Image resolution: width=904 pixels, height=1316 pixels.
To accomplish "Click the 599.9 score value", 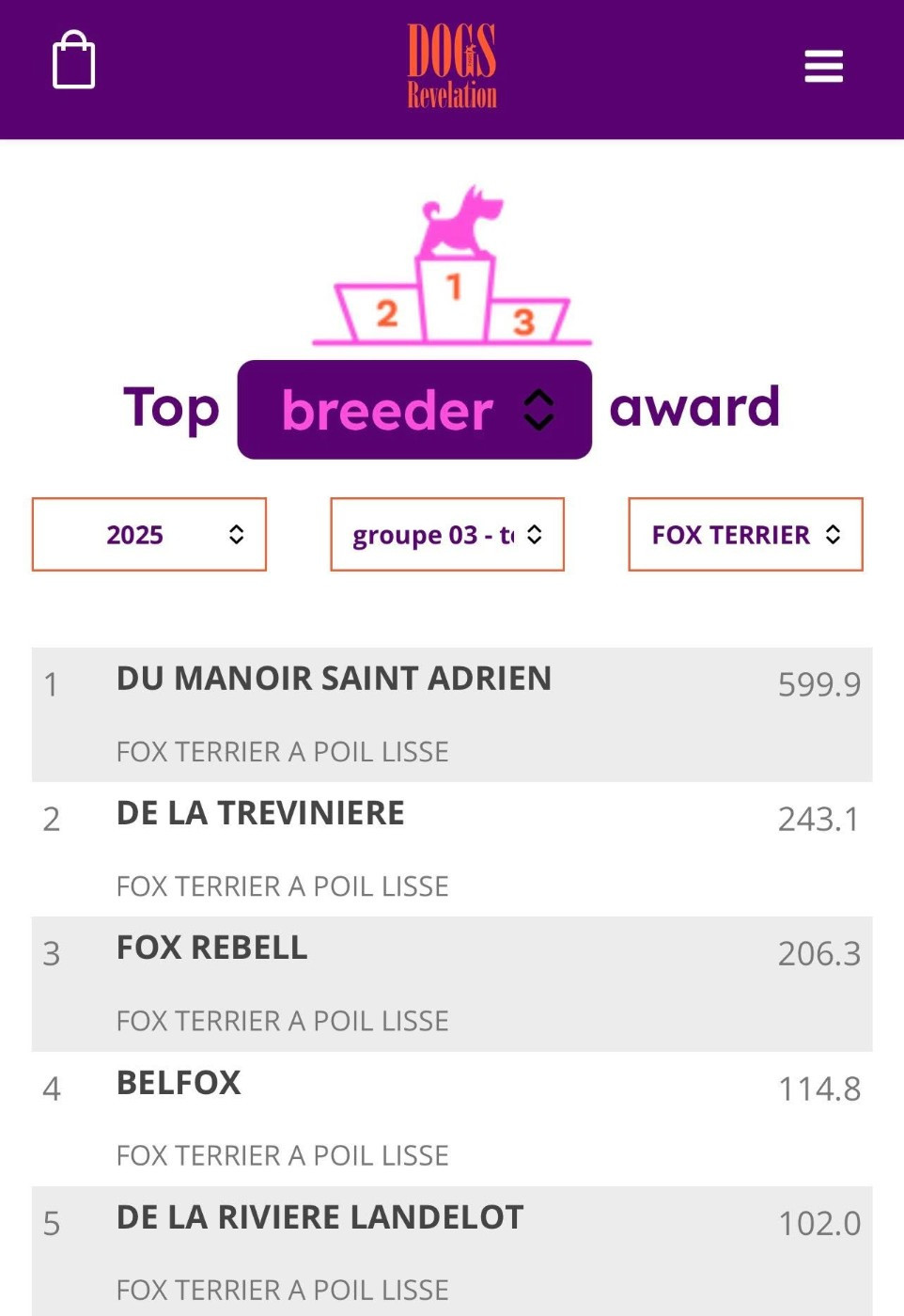I will tap(818, 684).
